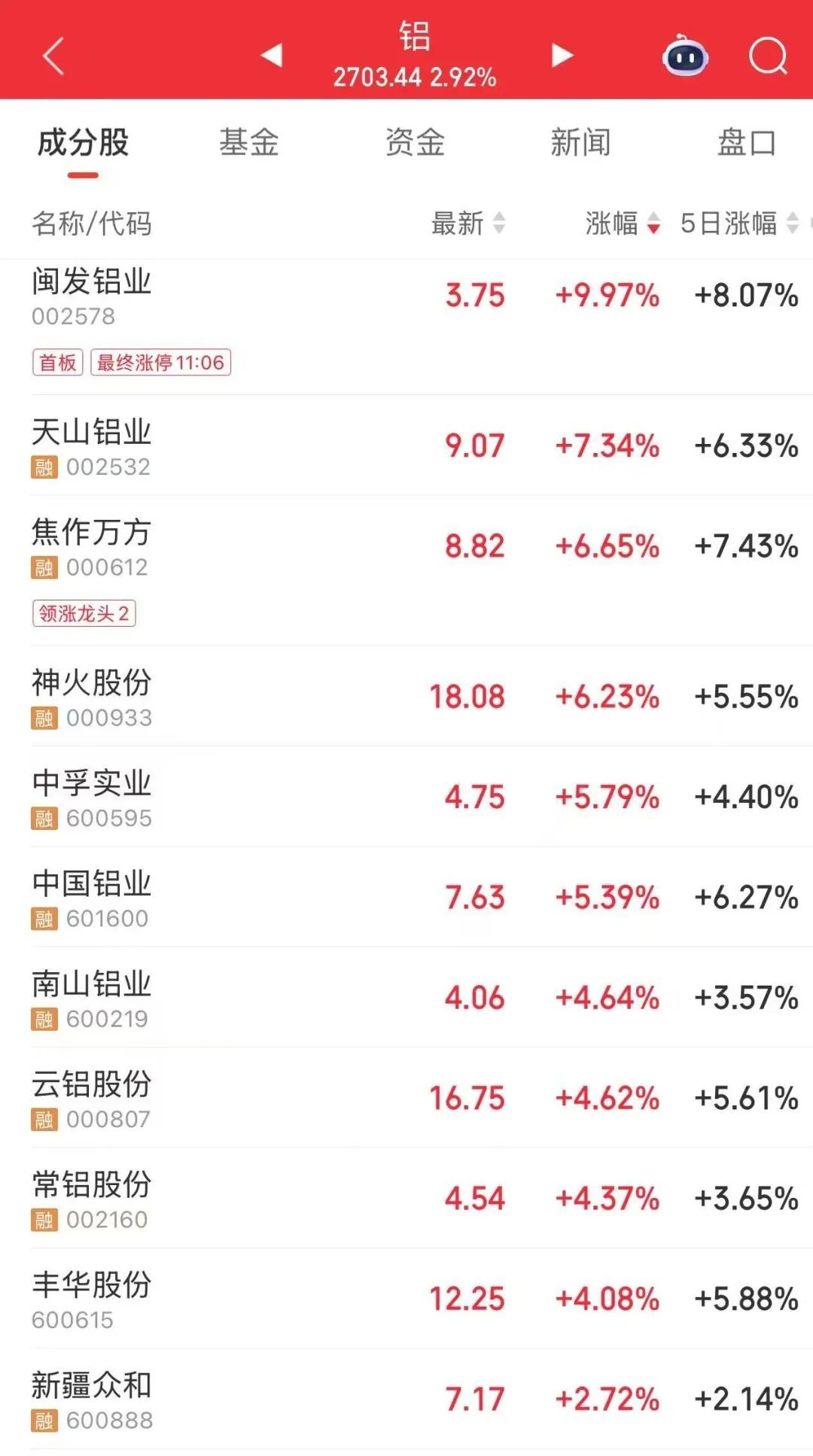Sort list by 最新 price
Image resolution: width=813 pixels, height=1456 pixels.
[x=468, y=223]
